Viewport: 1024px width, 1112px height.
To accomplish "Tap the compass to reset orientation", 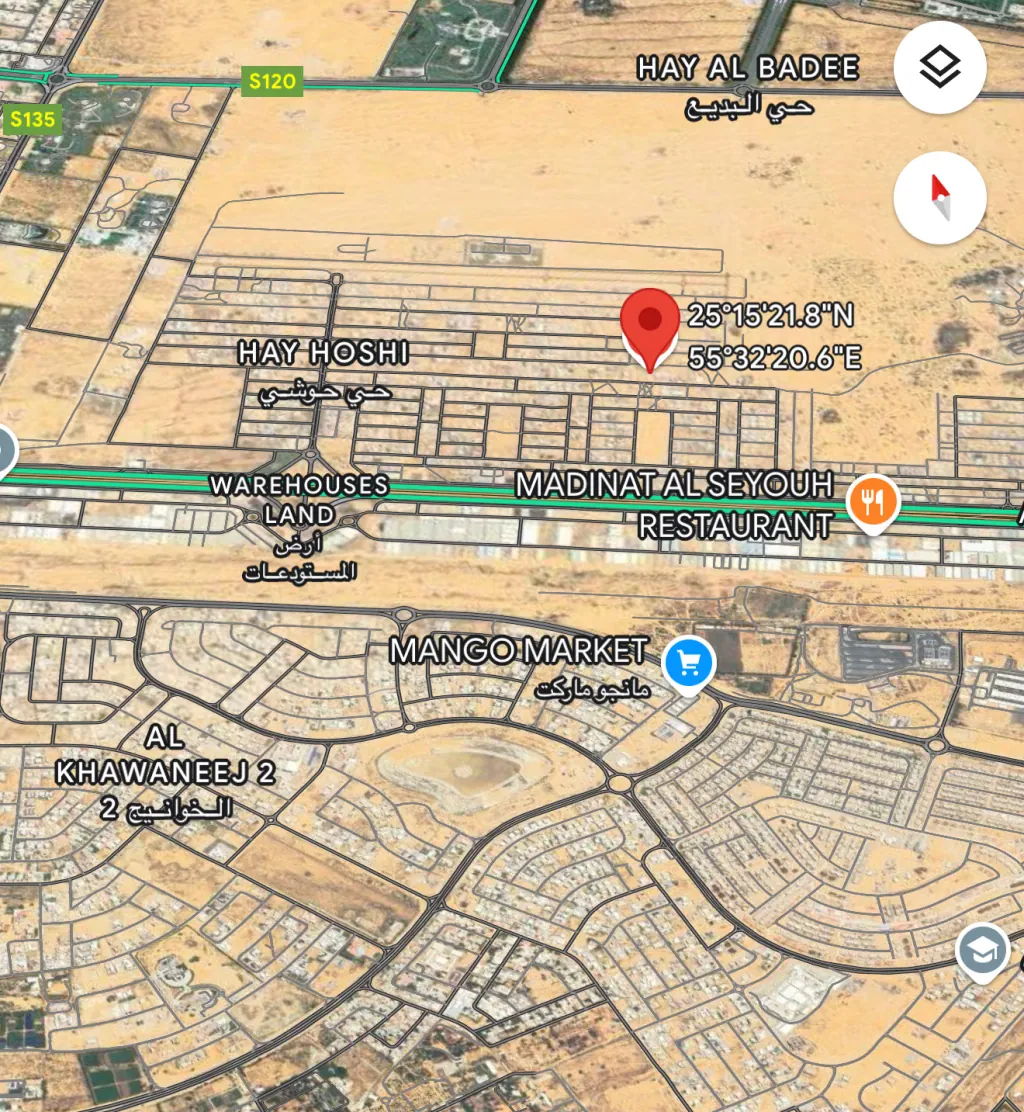I will (940, 198).
